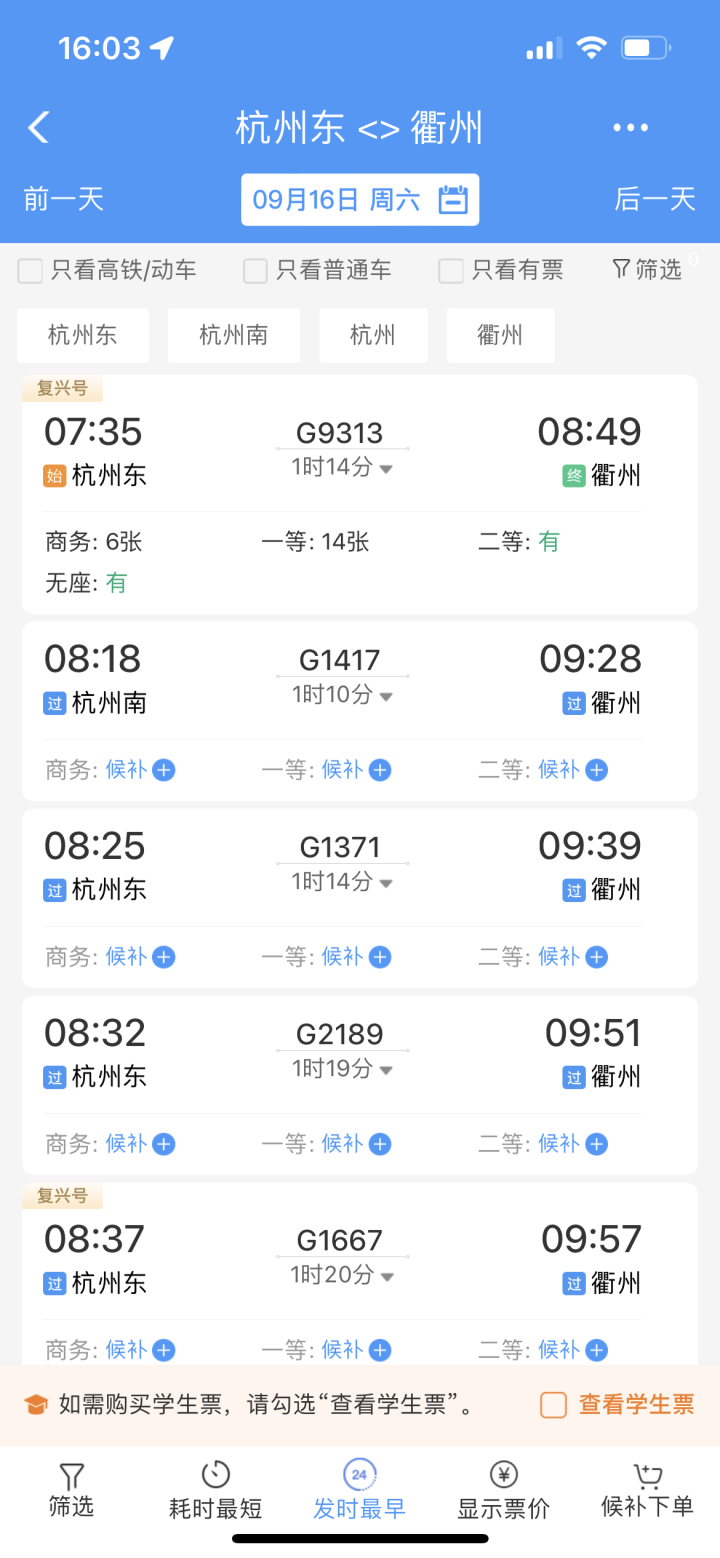
Task: Sort by 耗时最短 in the bottom bar
Action: 216,1490
